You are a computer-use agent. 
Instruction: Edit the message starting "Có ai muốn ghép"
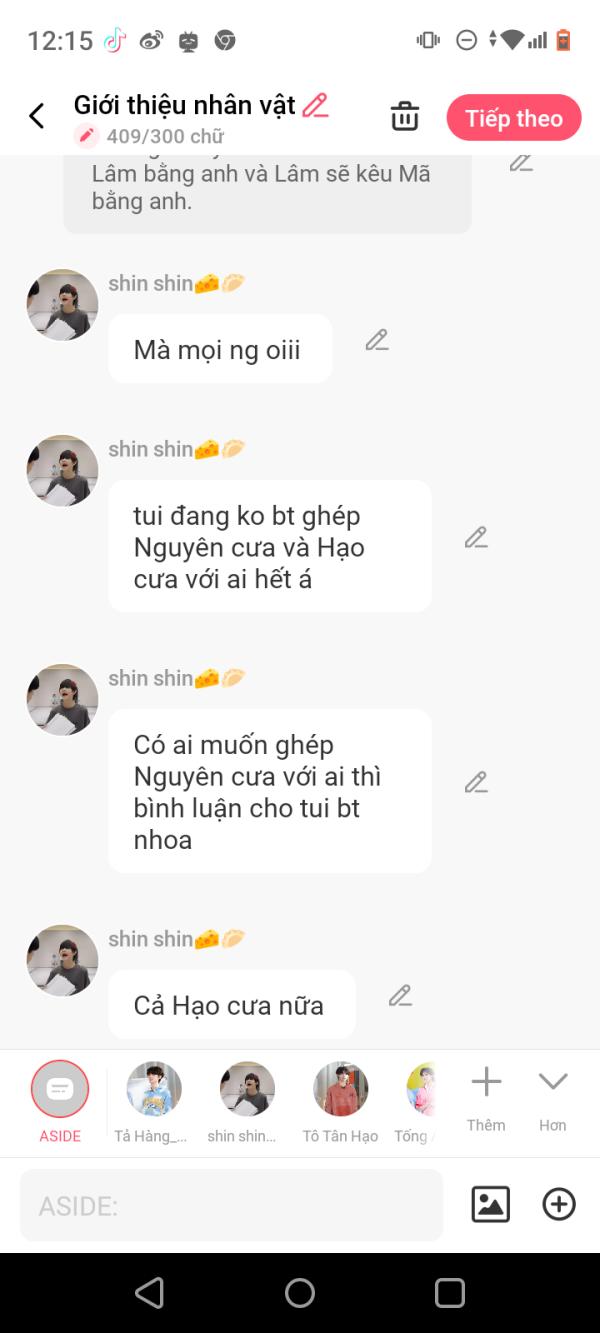[x=476, y=782]
